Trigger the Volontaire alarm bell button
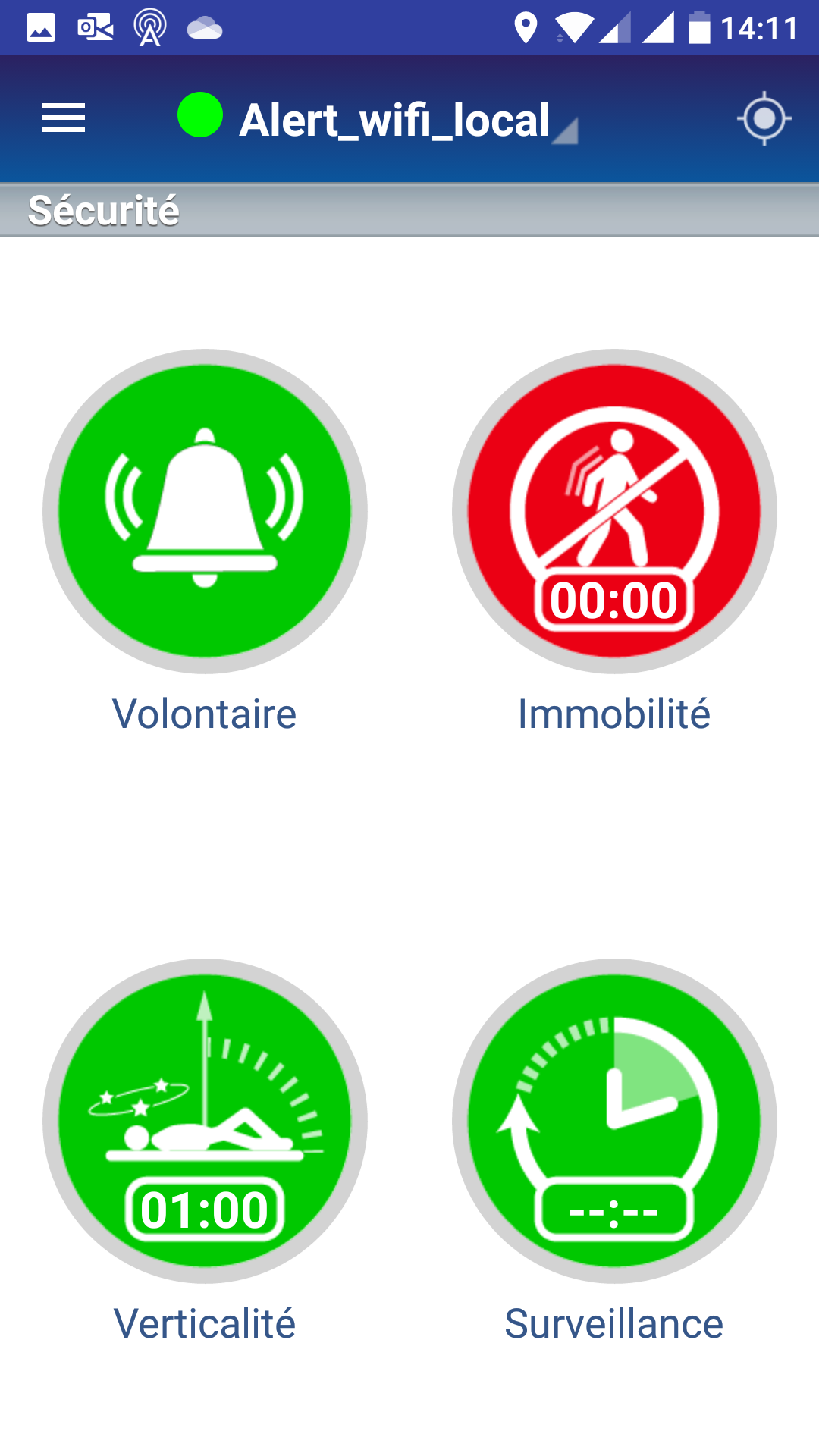The height and width of the screenshot is (1456, 819). 205,511
